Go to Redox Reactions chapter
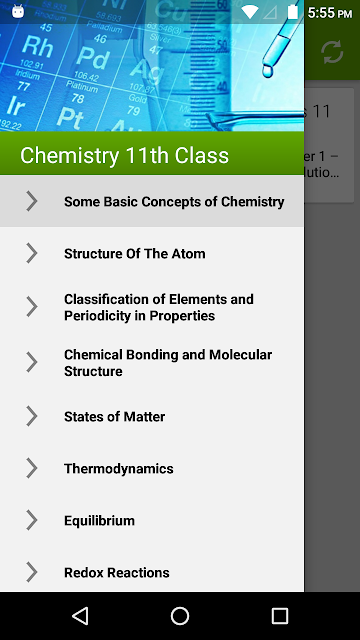 coord(152,572)
